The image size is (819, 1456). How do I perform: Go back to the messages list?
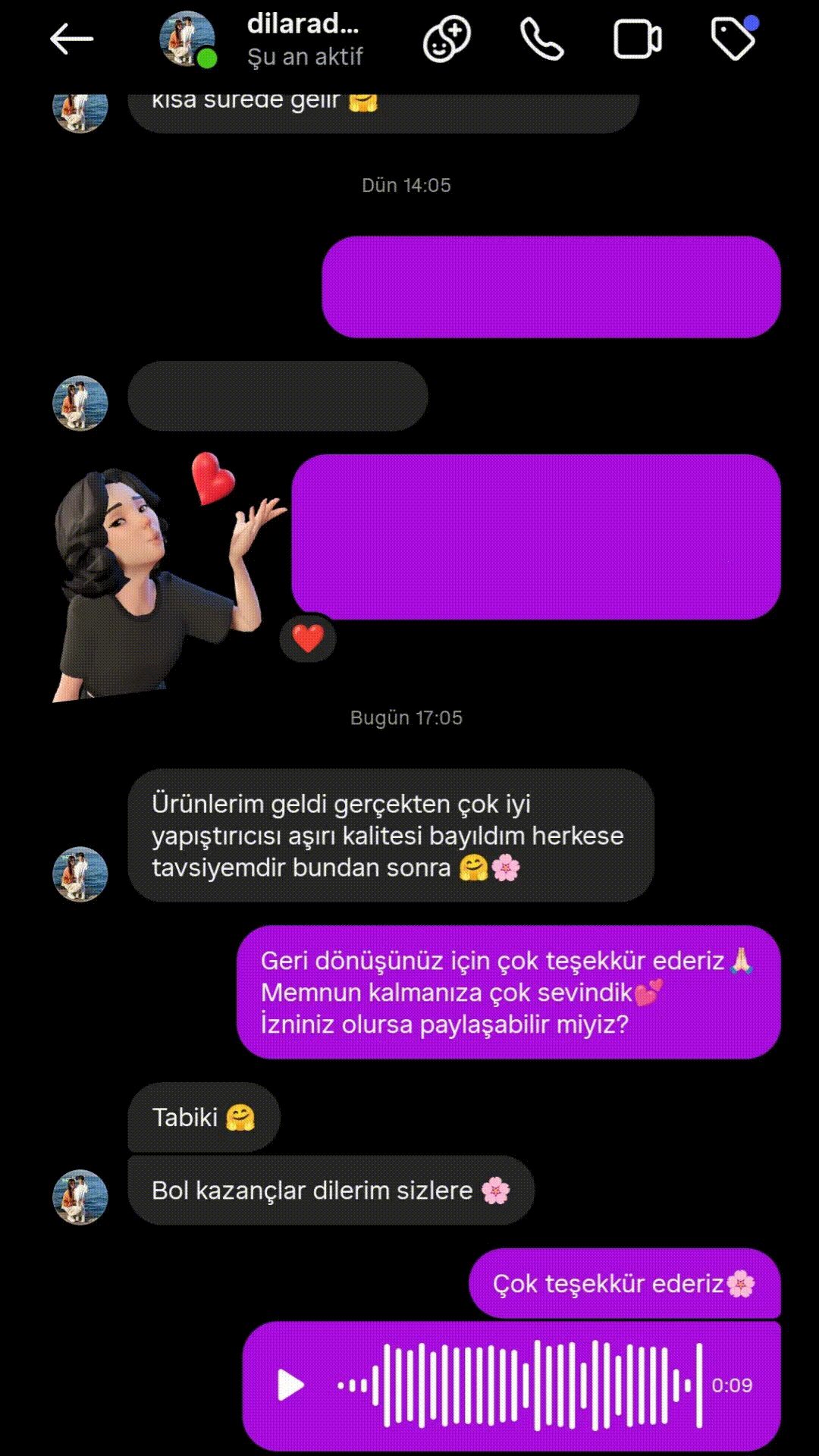coord(71,39)
